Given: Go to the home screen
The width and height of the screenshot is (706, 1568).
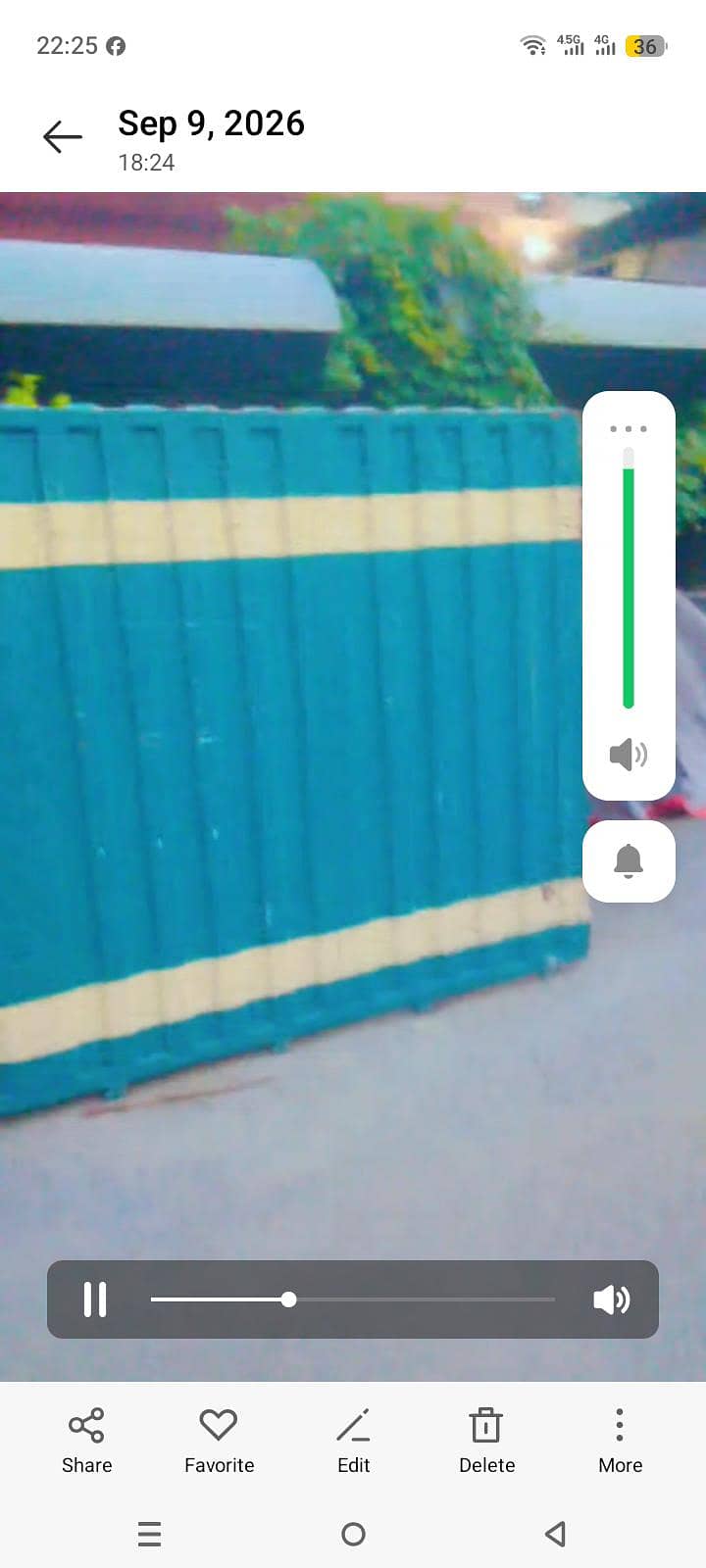Looking at the screenshot, I should [x=353, y=1534].
